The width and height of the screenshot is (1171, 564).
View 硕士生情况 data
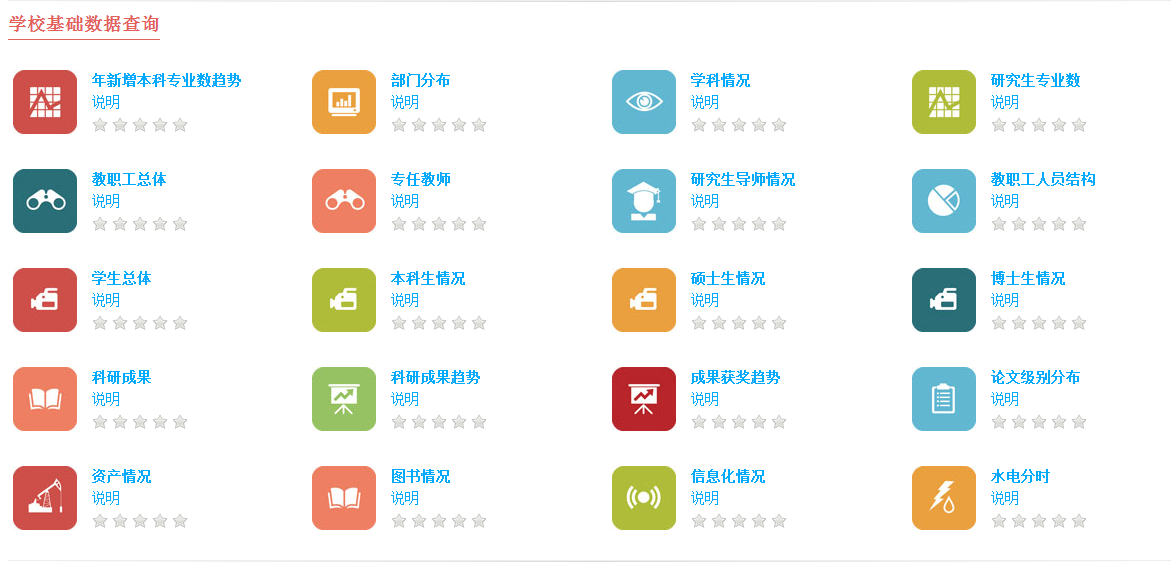point(727,279)
